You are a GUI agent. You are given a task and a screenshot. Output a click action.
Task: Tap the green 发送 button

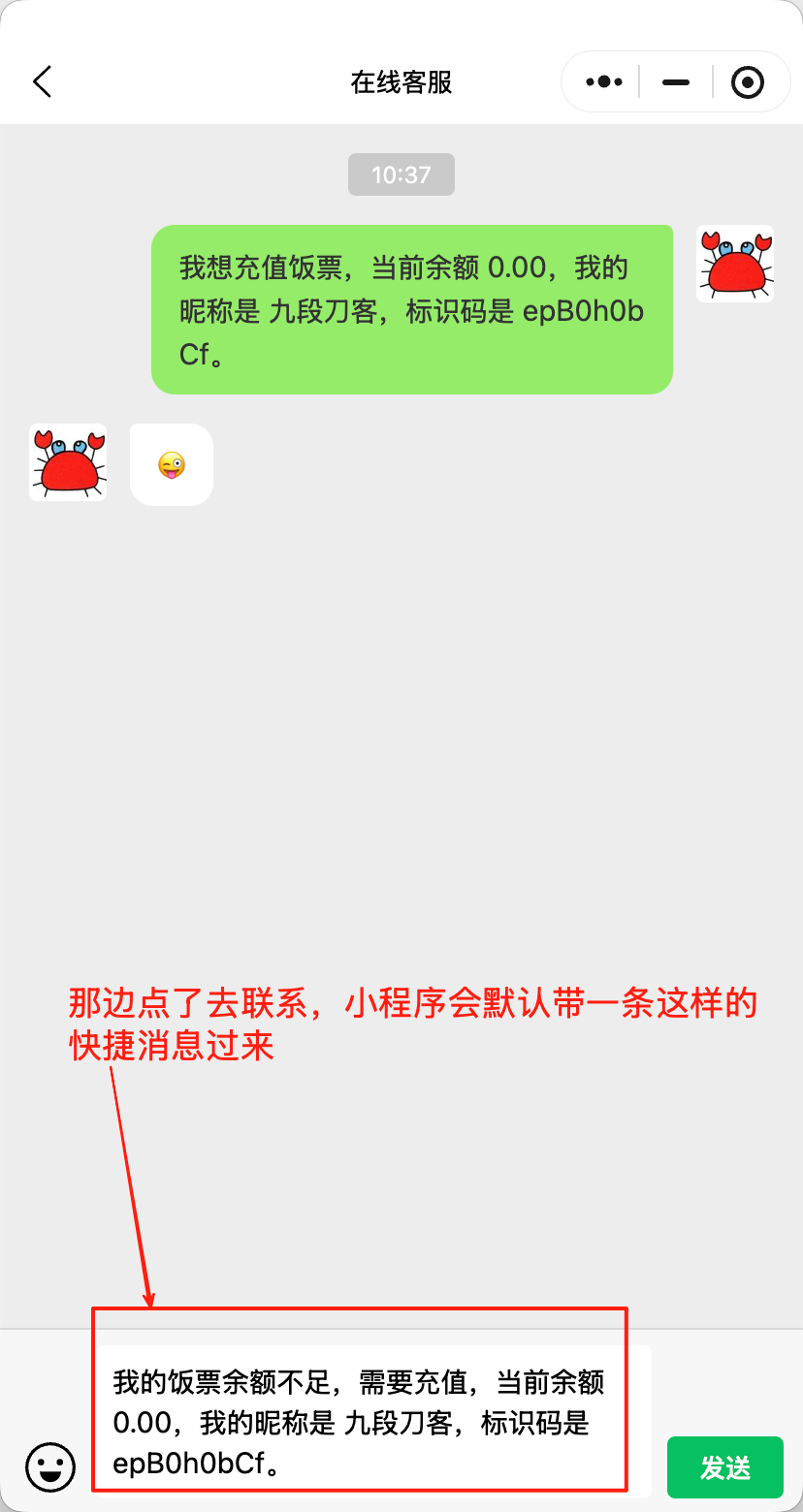725,1467
